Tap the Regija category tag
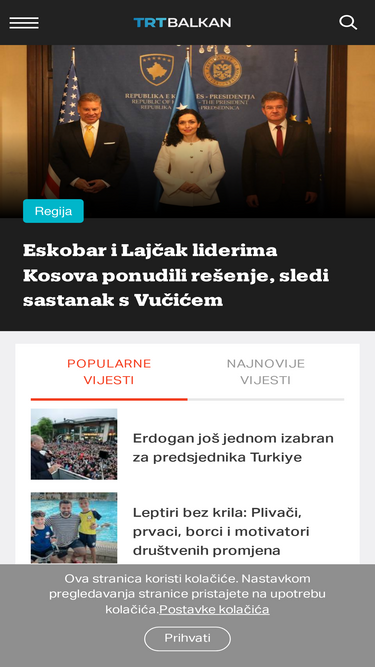Viewport: 375px width, 667px height. (x=53, y=211)
